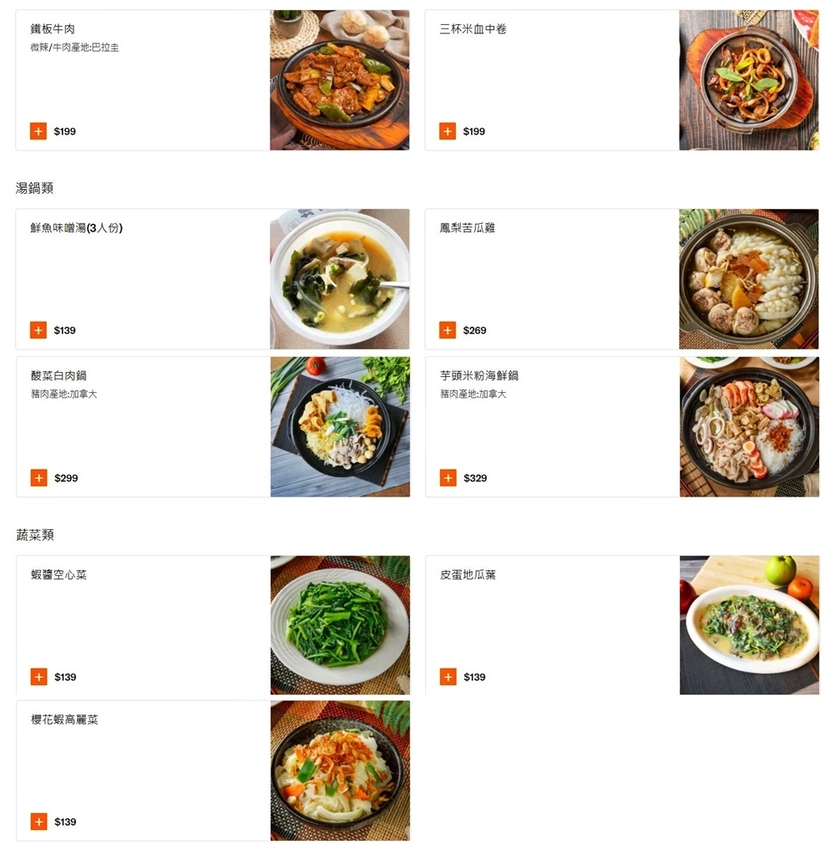
Task: Open the 櫻花蝦高麗菜 dish photo
Action: pyautogui.click(x=339, y=770)
